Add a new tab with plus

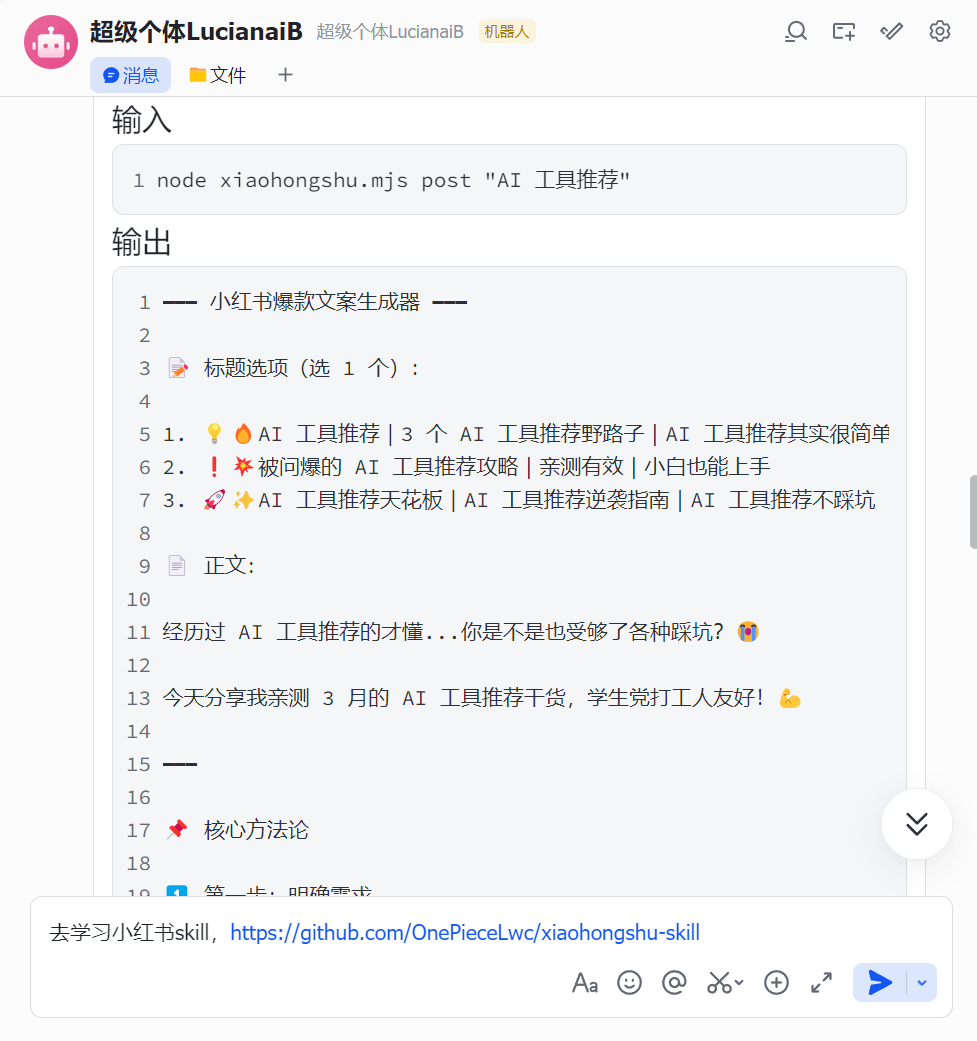(286, 75)
